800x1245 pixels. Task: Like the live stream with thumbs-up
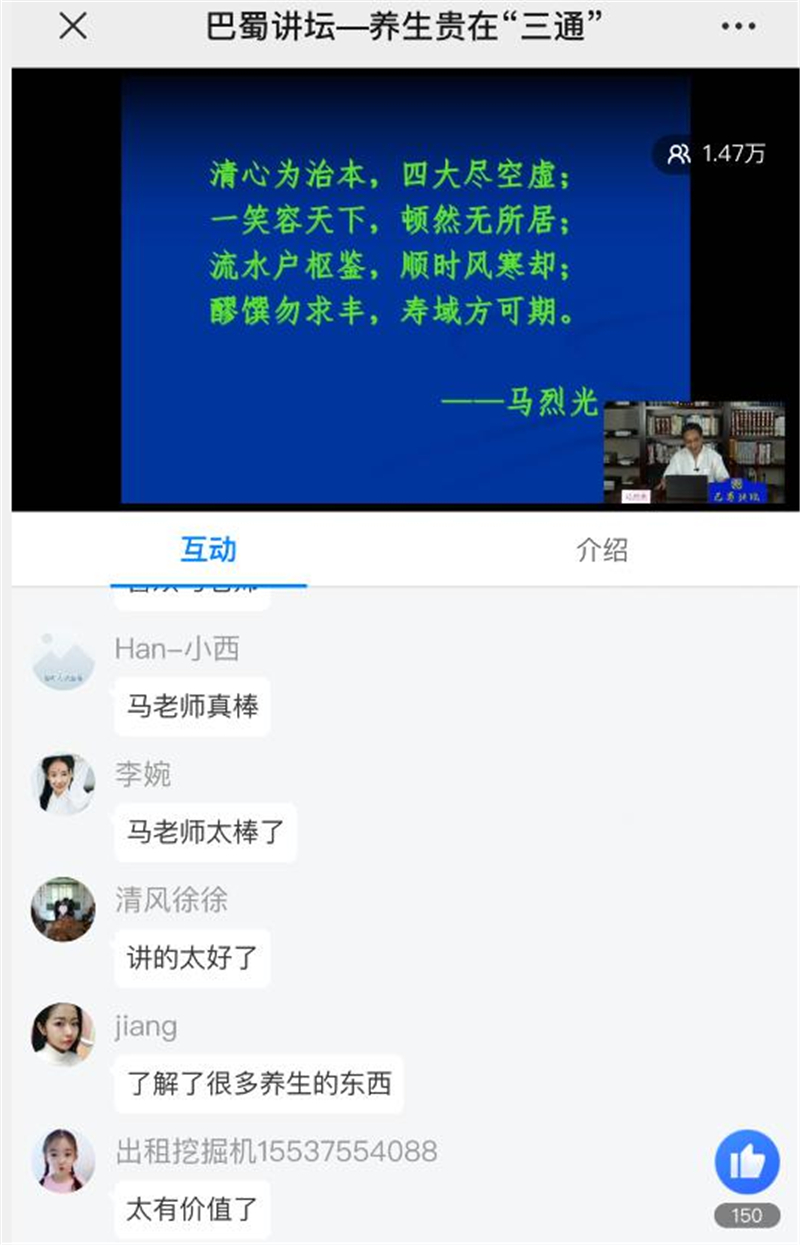[x=746, y=1163]
